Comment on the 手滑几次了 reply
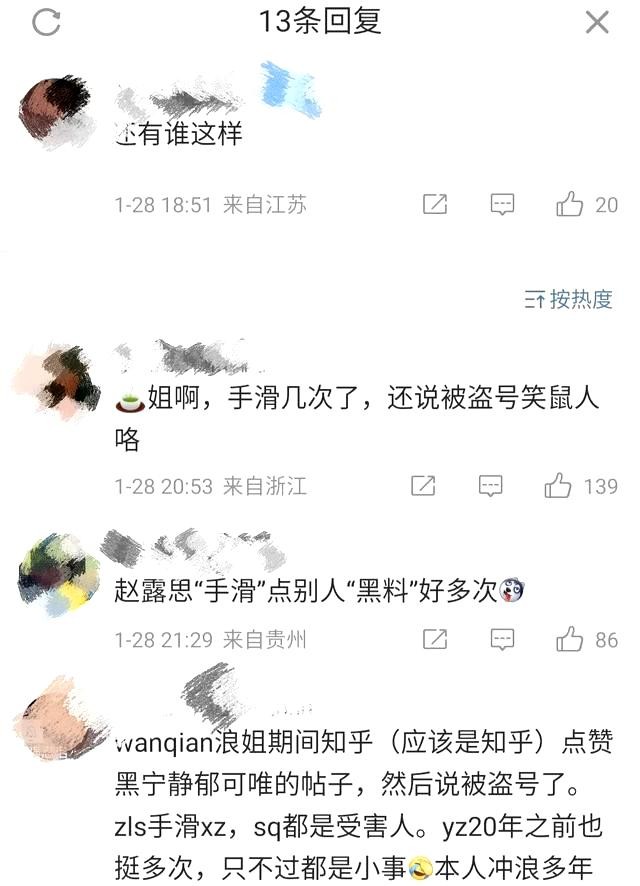This screenshot has height=886, width=640. [x=490, y=487]
